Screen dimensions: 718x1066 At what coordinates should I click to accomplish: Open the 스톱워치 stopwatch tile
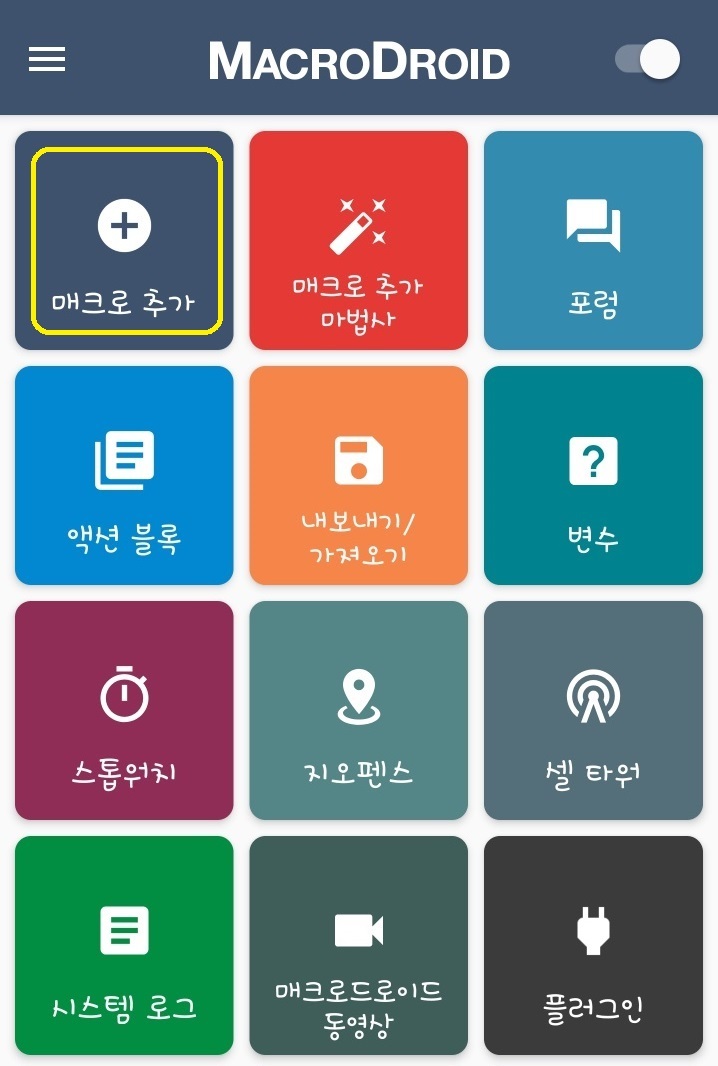(124, 711)
